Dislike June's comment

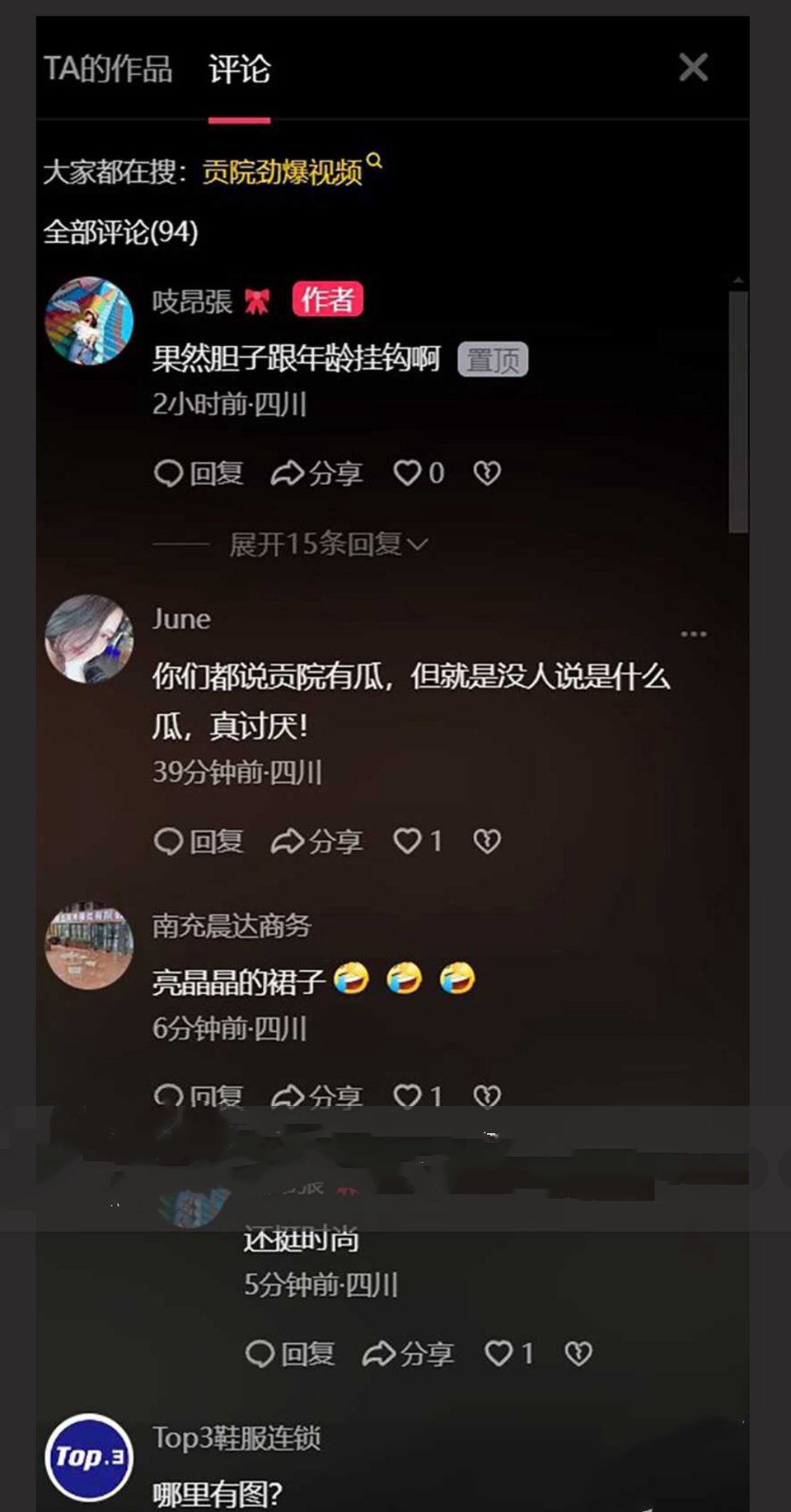click(x=487, y=841)
